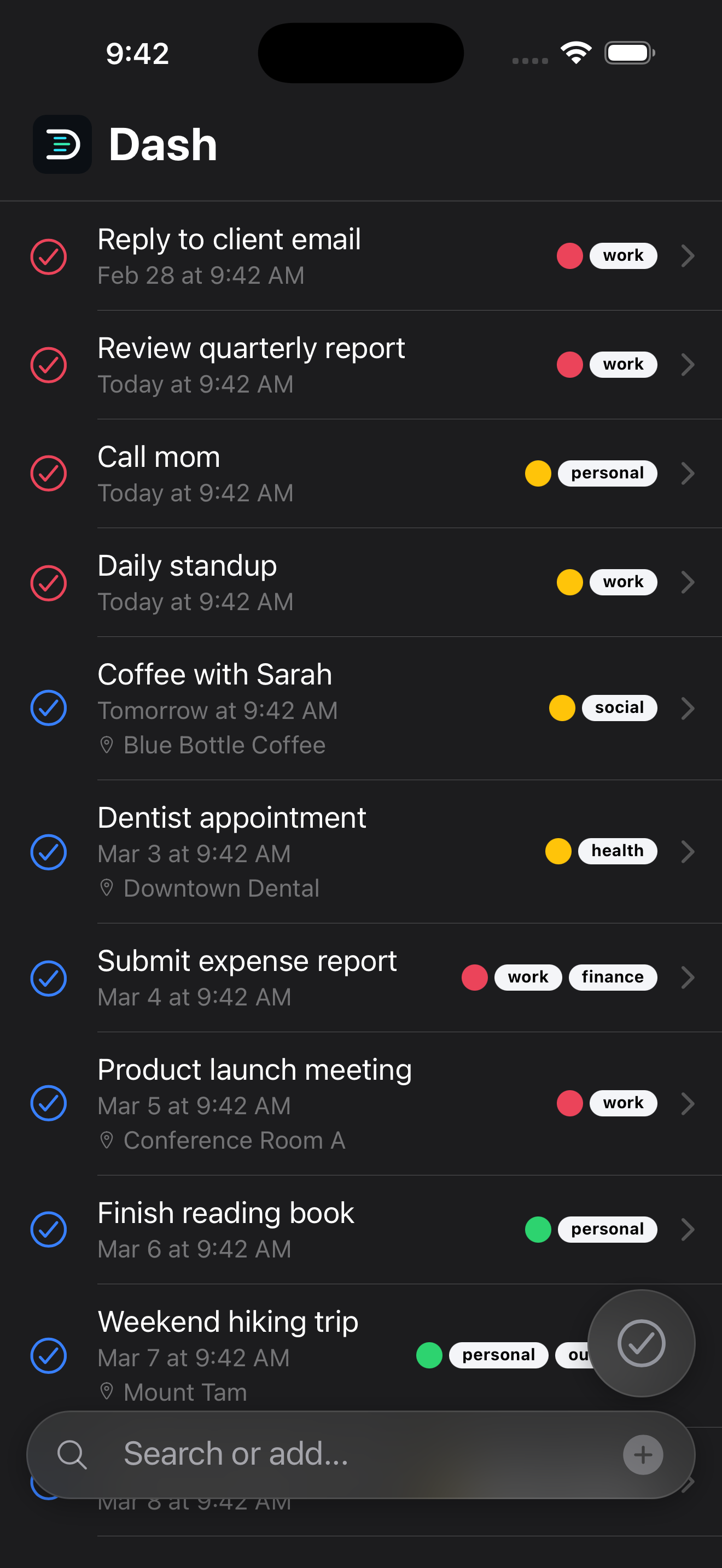Tap the social tag on Coffee with Sarah

pyautogui.click(x=619, y=707)
